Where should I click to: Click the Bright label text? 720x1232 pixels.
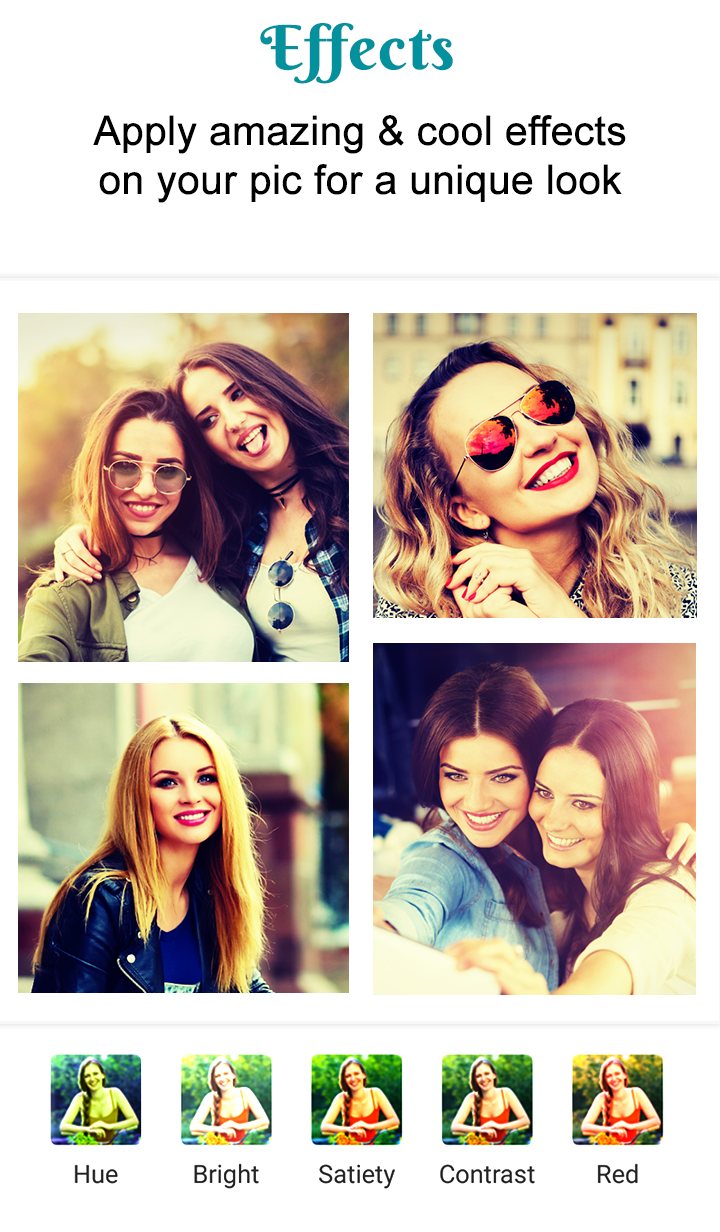tap(226, 1174)
